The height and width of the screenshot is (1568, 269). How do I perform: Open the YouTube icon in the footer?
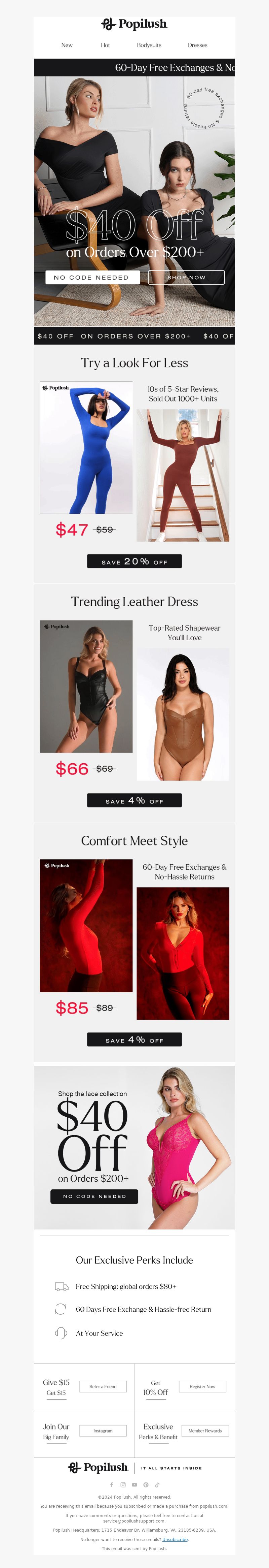pyautogui.click(x=134, y=1484)
